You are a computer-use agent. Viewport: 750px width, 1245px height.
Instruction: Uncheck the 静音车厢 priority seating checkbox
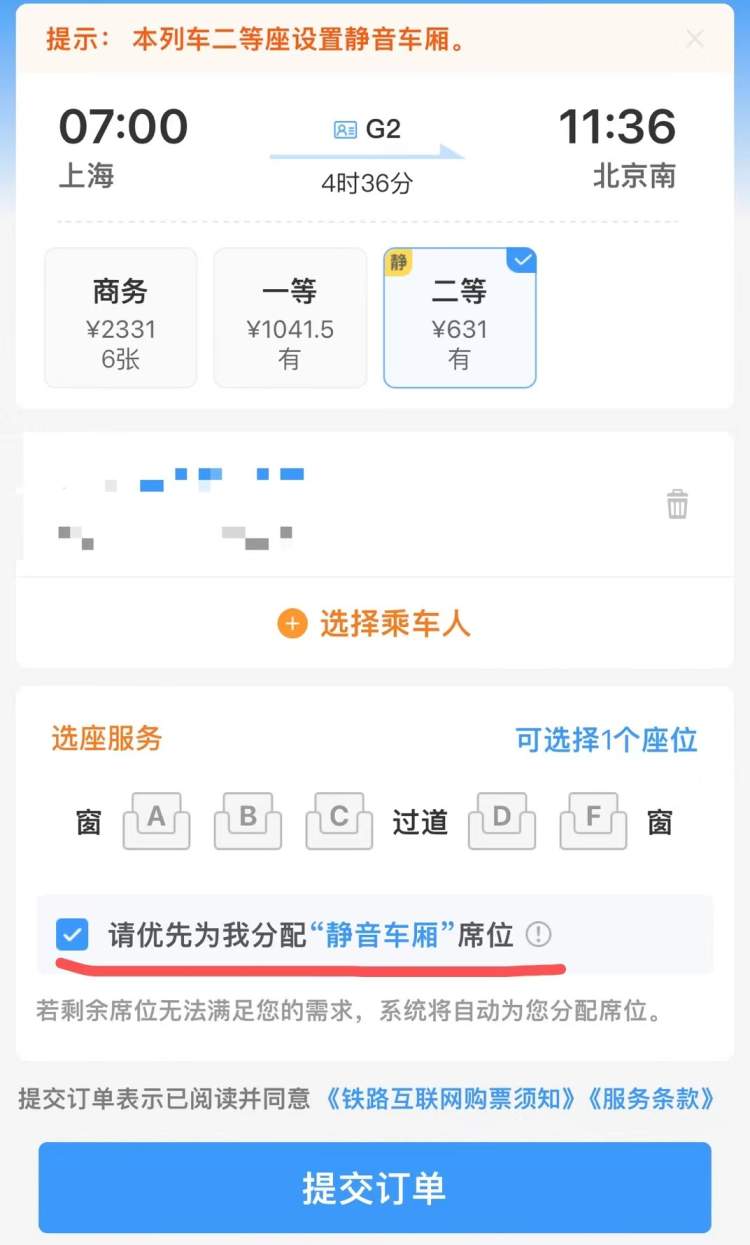point(72,935)
